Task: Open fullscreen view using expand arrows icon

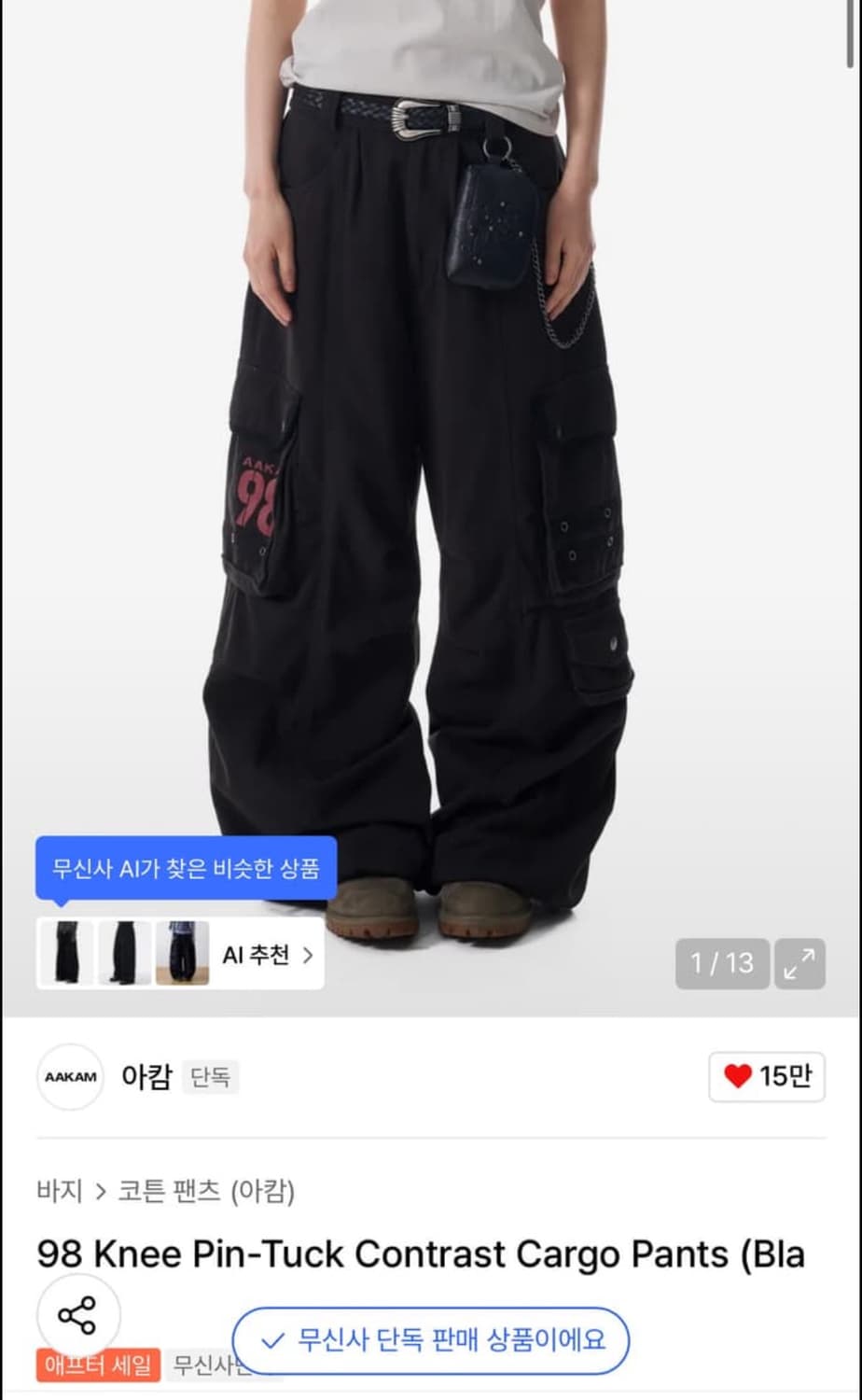Action: tap(800, 963)
